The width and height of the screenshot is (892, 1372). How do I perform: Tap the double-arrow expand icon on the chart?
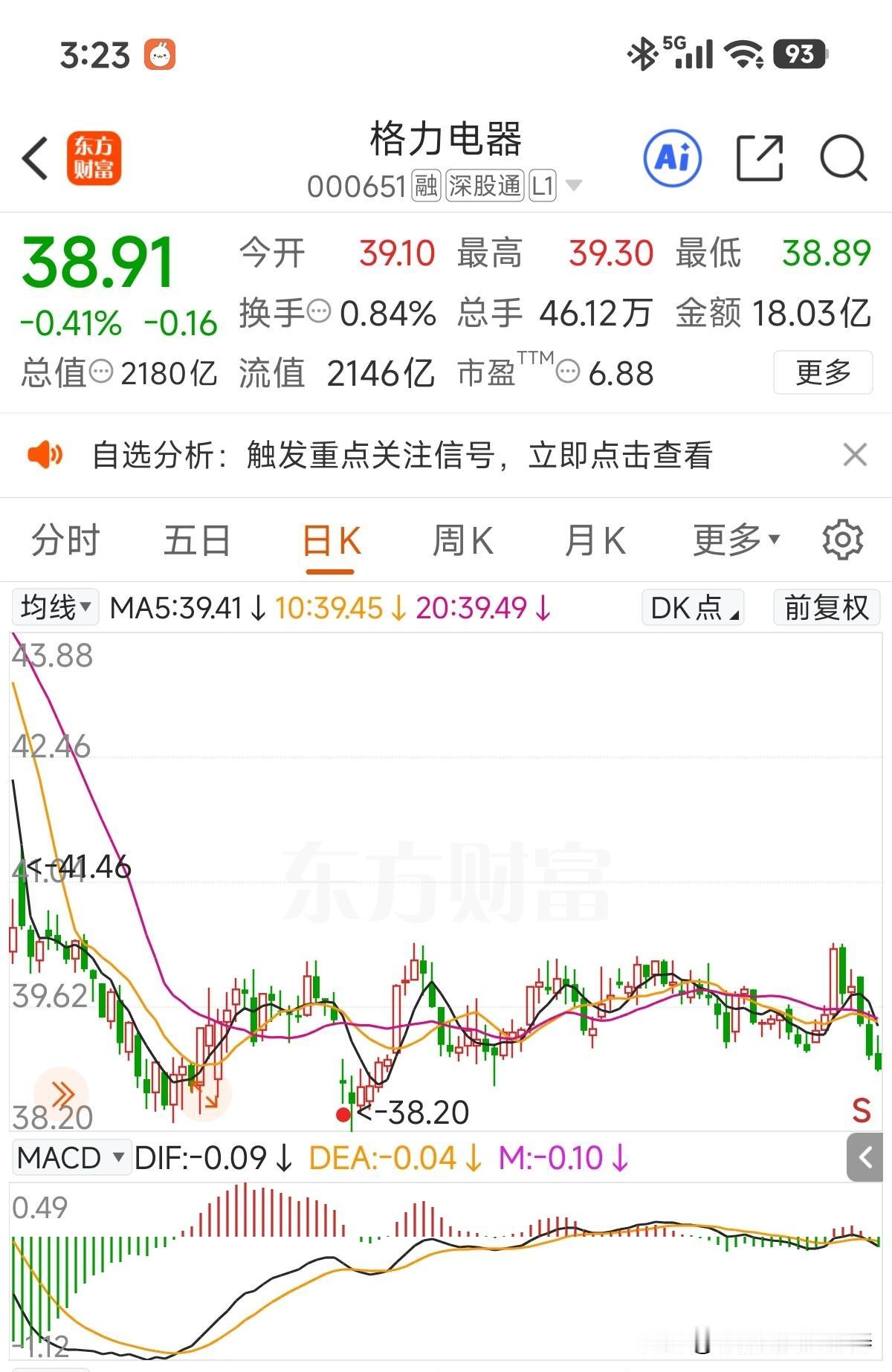point(63,1093)
